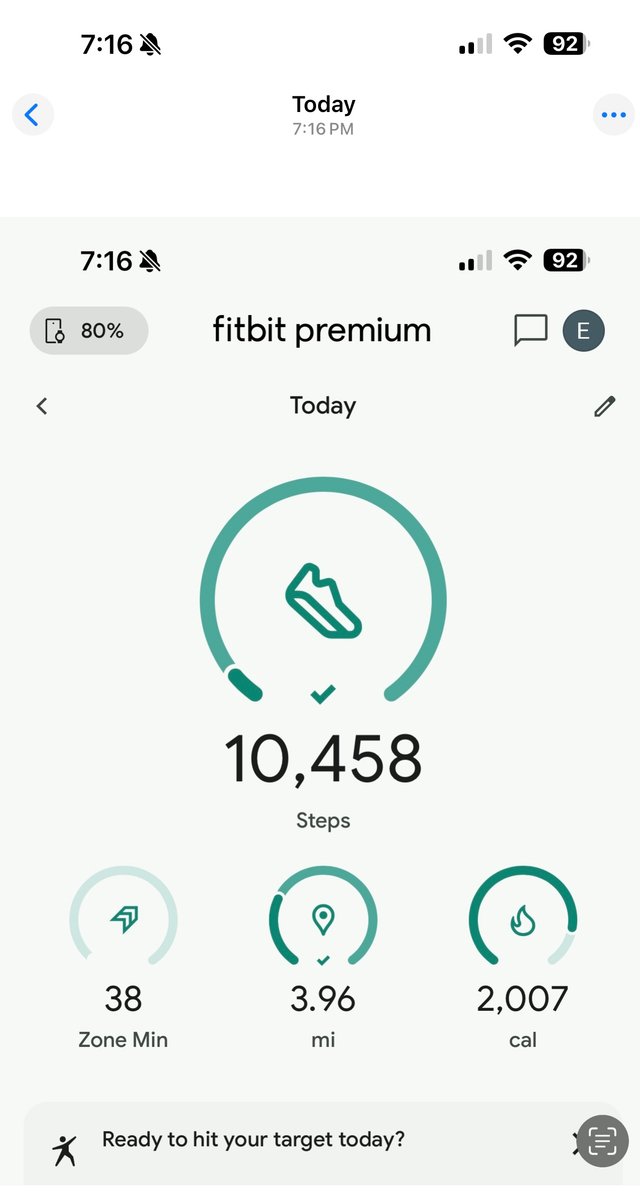
Task: Go back to the photo library
Action: coord(32,115)
